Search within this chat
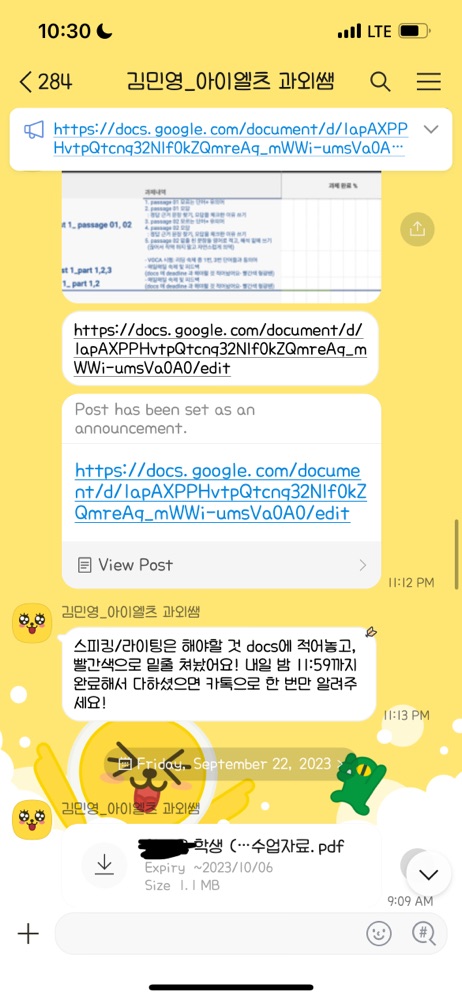The height and width of the screenshot is (1000, 462). [380, 82]
